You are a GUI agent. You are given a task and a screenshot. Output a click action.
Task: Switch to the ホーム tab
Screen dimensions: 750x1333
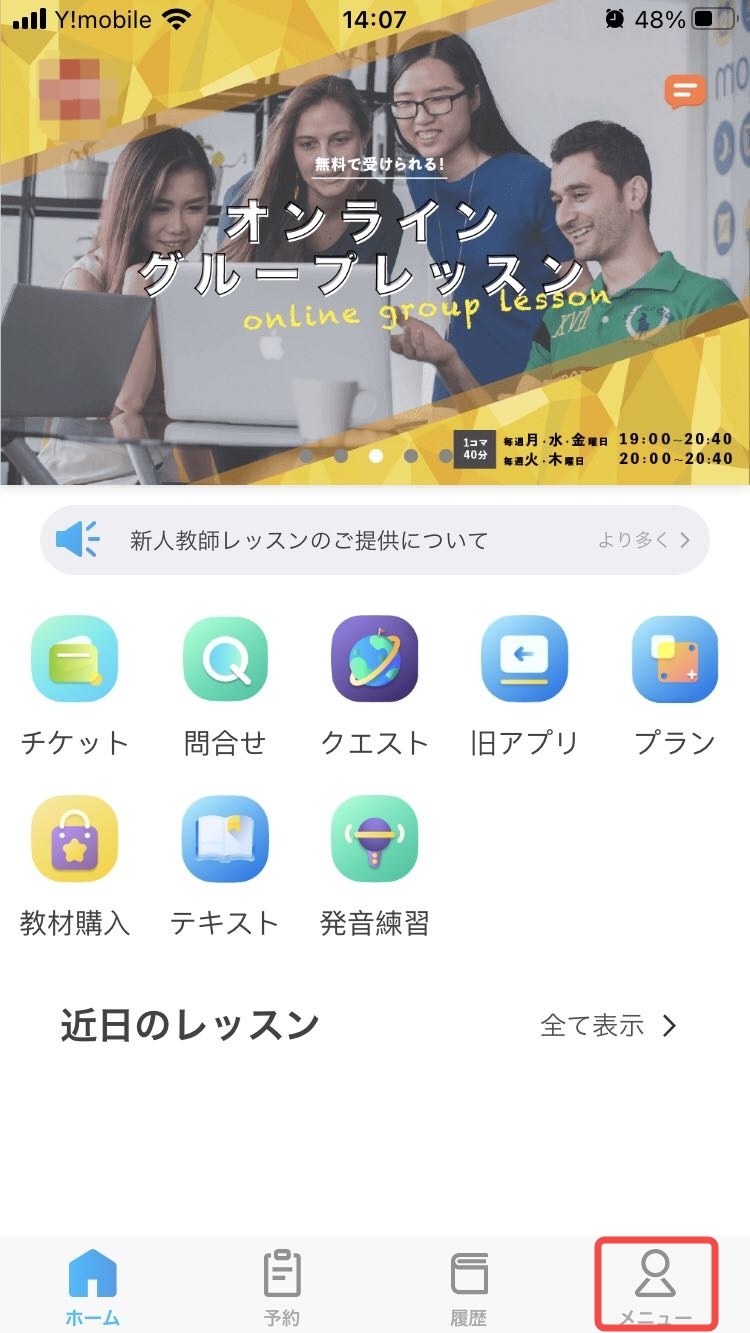coord(93,1287)
